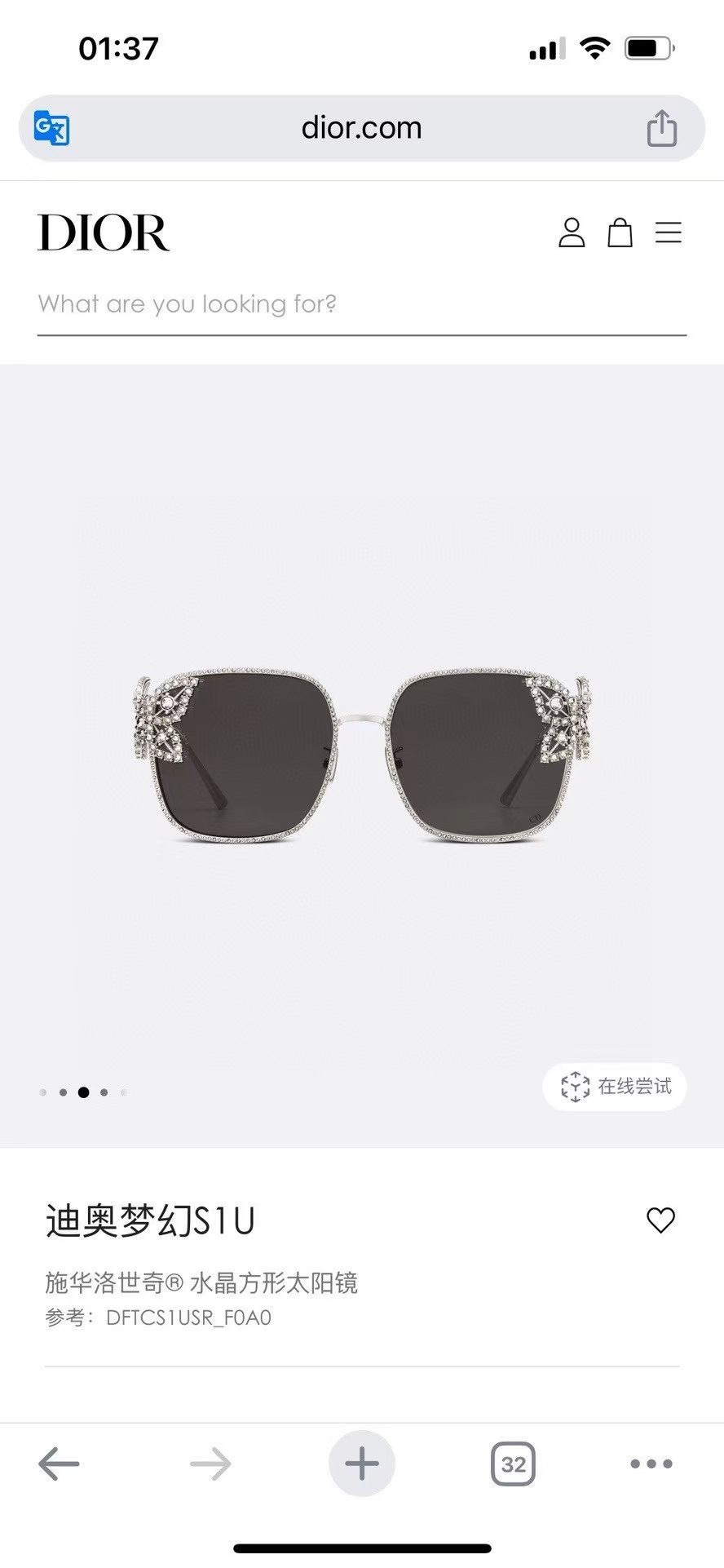Viewport: 724px width, 1568px height.
Task: Add 迪奥梦幻S1U to wishlist heart
Action: 660,1220
